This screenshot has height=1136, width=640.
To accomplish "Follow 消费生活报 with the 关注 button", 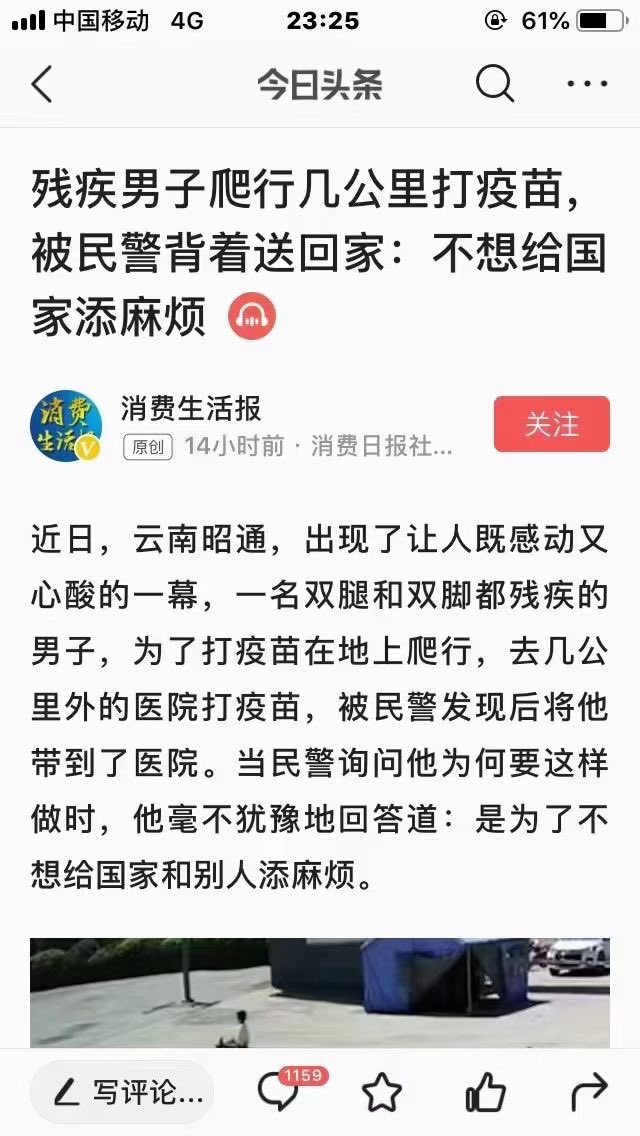I will (551, 424).
